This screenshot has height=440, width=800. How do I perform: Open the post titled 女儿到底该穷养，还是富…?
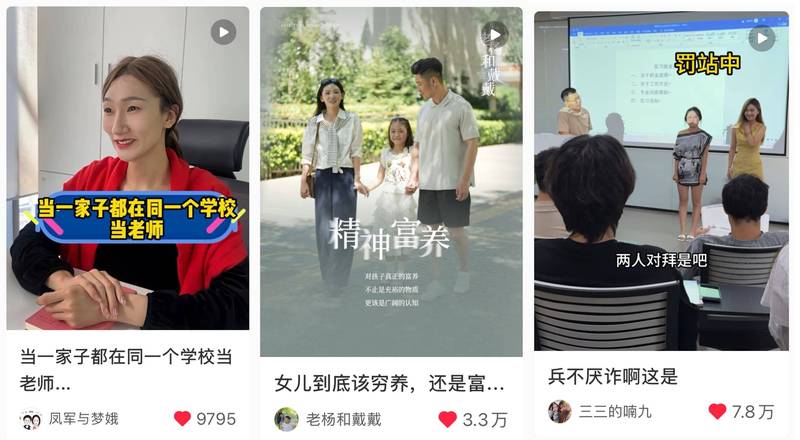(390, 383)
